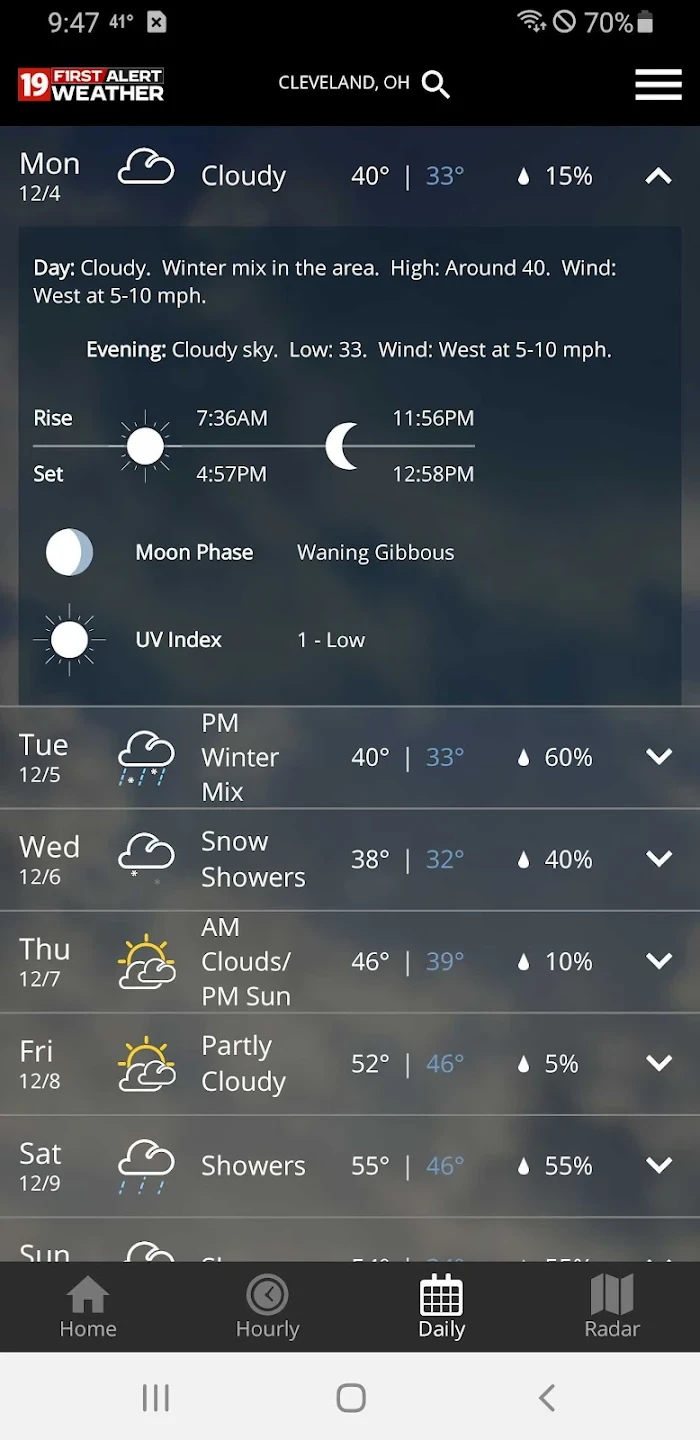
Task: Switch to the Hourly tab
Action: point(267,1307)
